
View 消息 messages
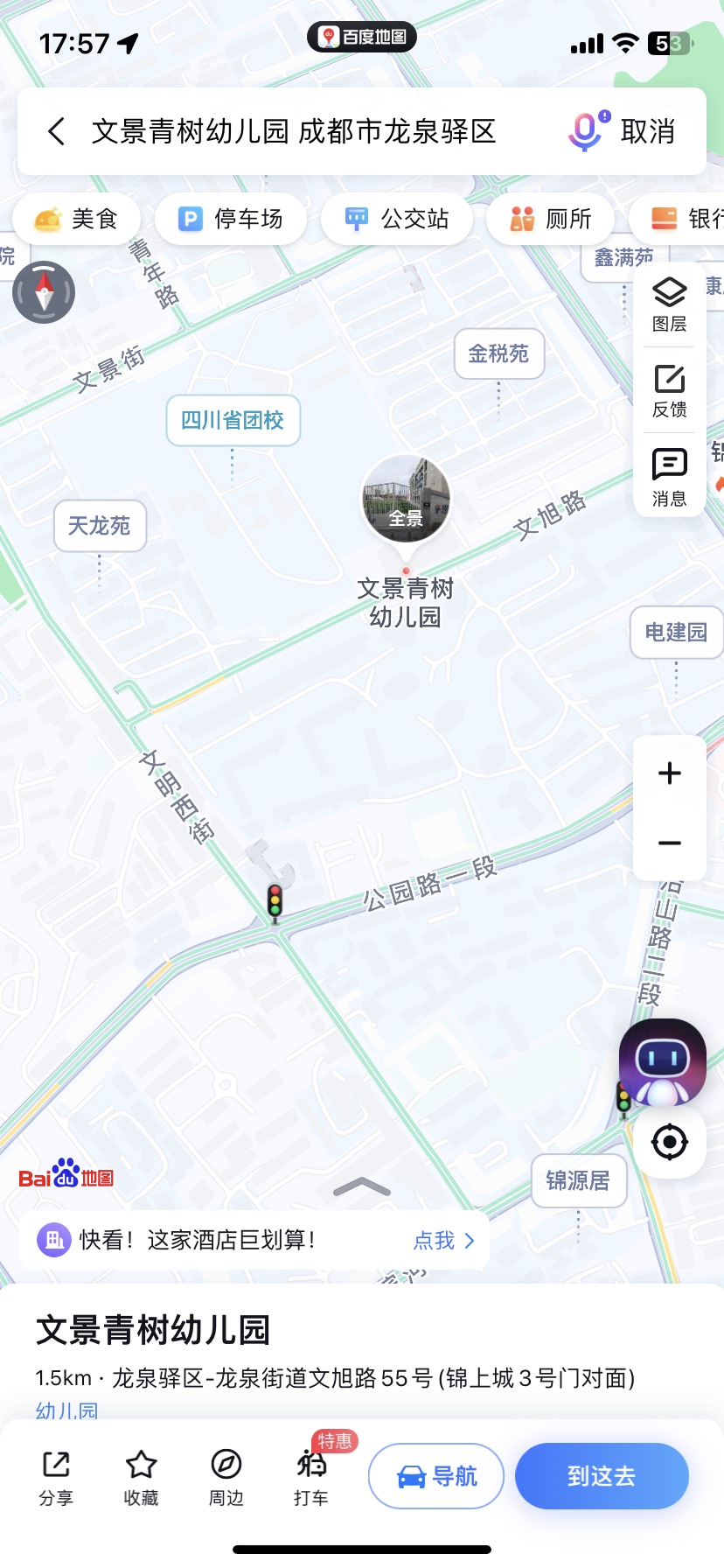tap(670, 477)
